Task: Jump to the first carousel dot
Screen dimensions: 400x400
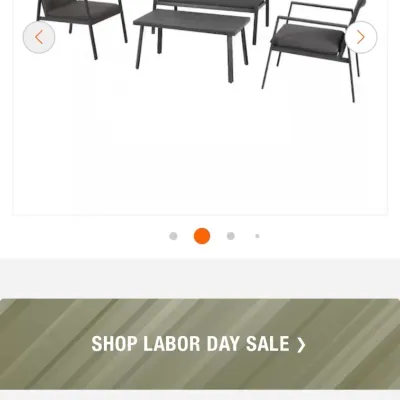Action: click(x=173, y=236)
